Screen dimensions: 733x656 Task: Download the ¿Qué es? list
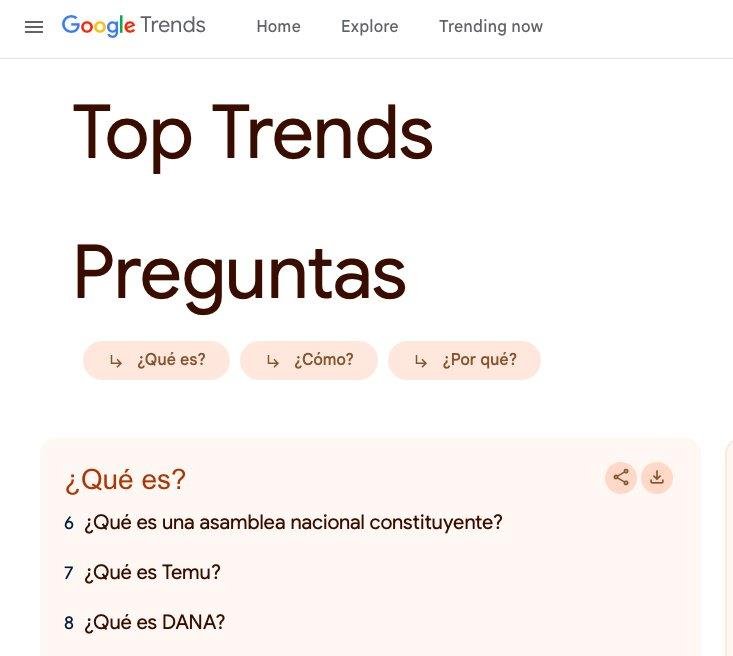click(657, 477)
